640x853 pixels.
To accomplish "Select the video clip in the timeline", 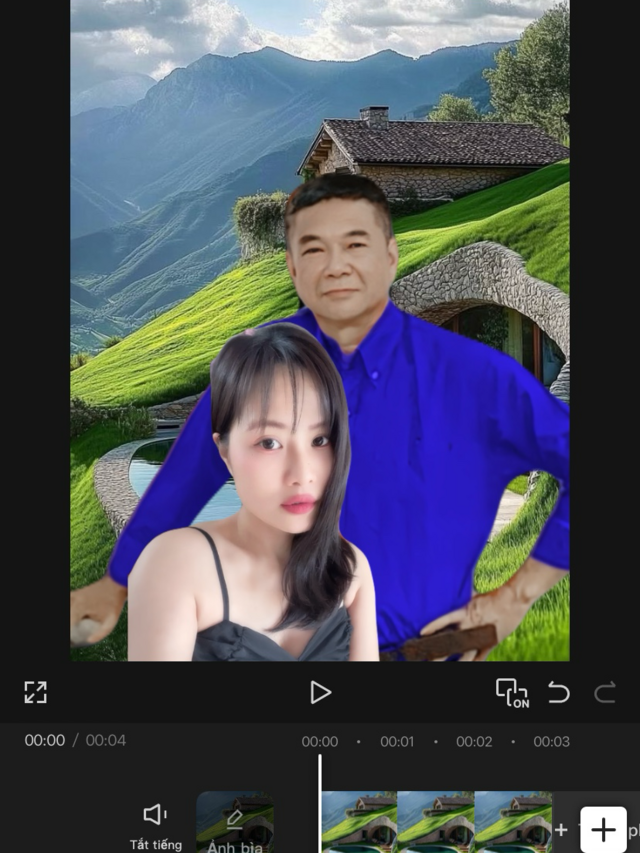I will click(436, 822).
